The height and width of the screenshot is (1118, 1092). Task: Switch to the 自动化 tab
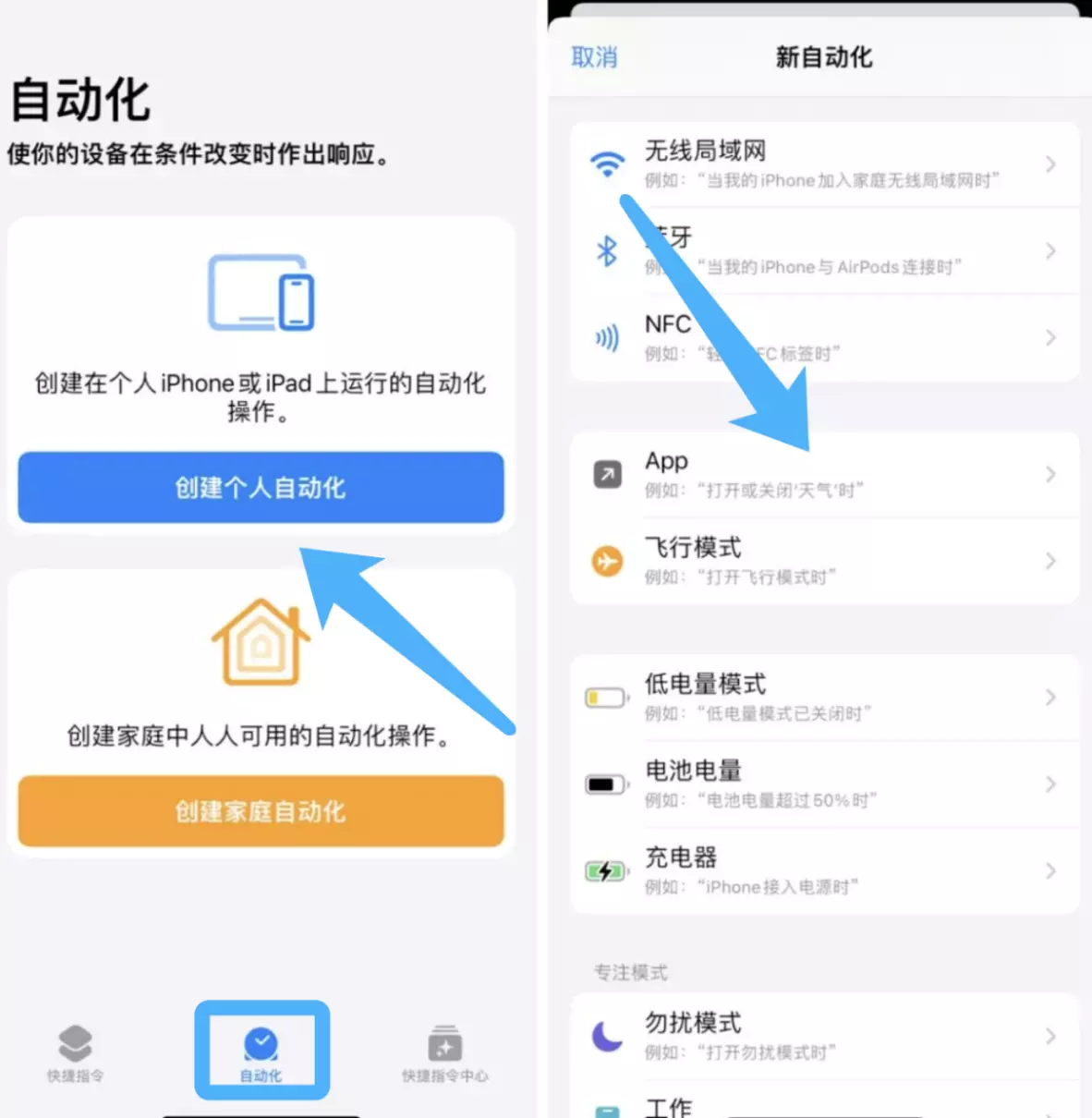(x=261, y=1052)
